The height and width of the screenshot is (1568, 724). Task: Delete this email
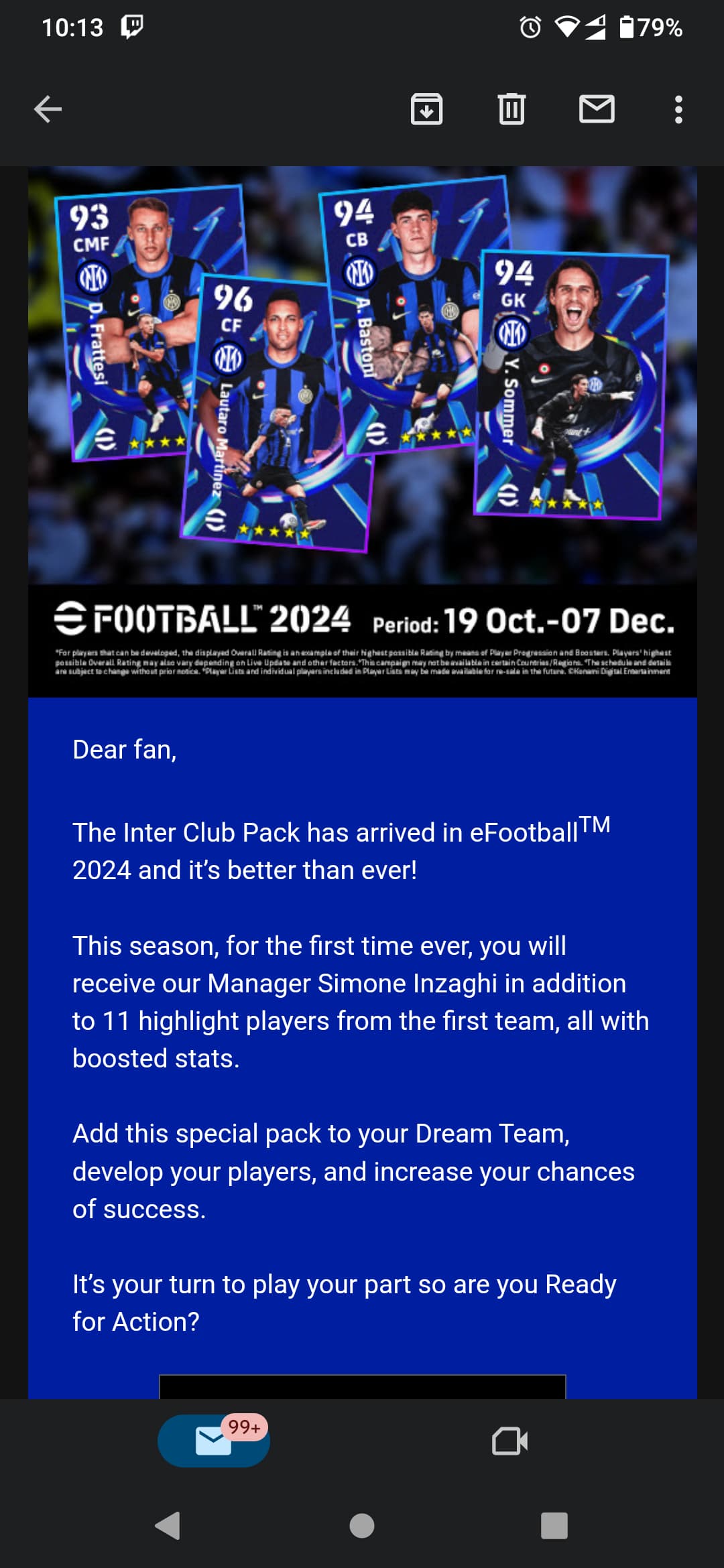tap(511, 109)
